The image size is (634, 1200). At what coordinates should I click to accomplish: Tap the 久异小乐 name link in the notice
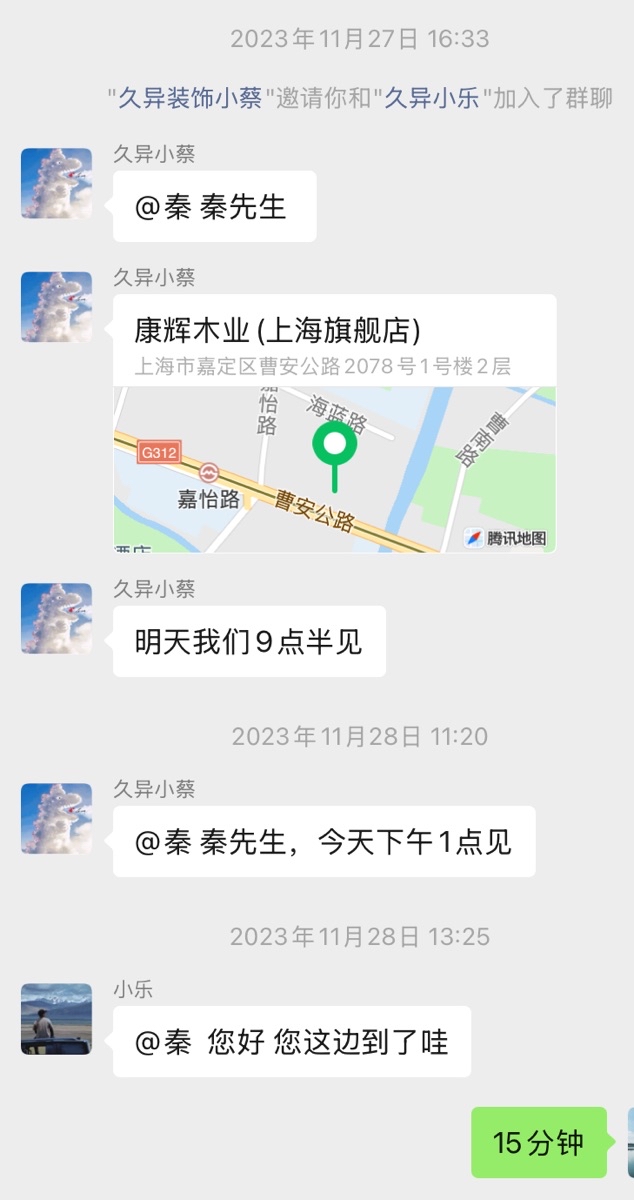click(x=433, y=98)
